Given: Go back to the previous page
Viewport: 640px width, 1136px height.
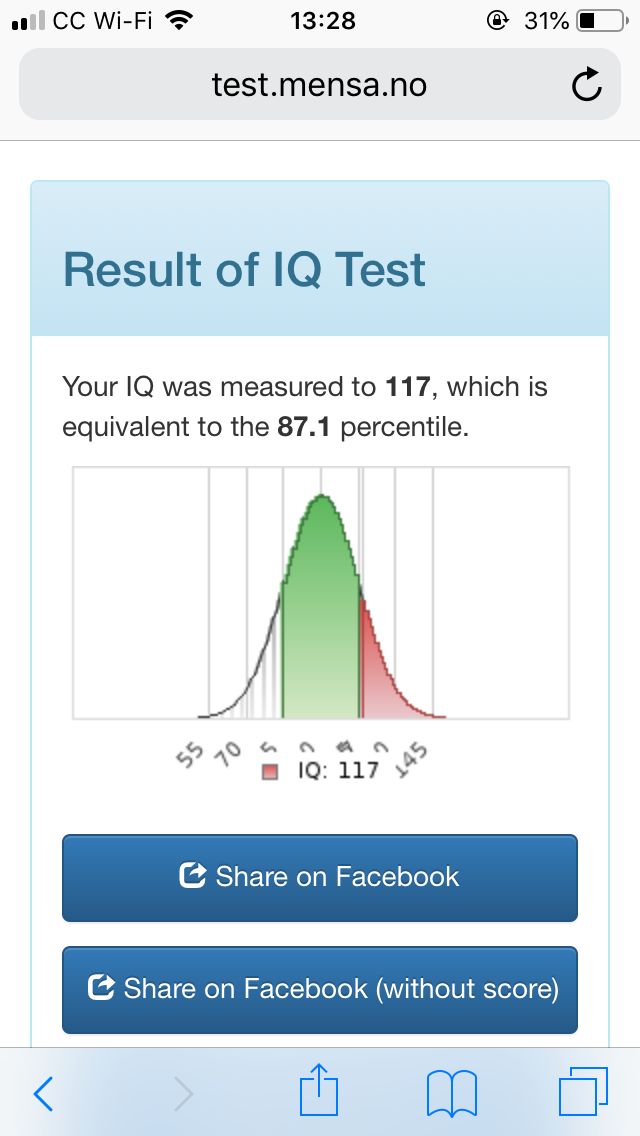Looking at the screenshot, I should tap(43, 1093).
